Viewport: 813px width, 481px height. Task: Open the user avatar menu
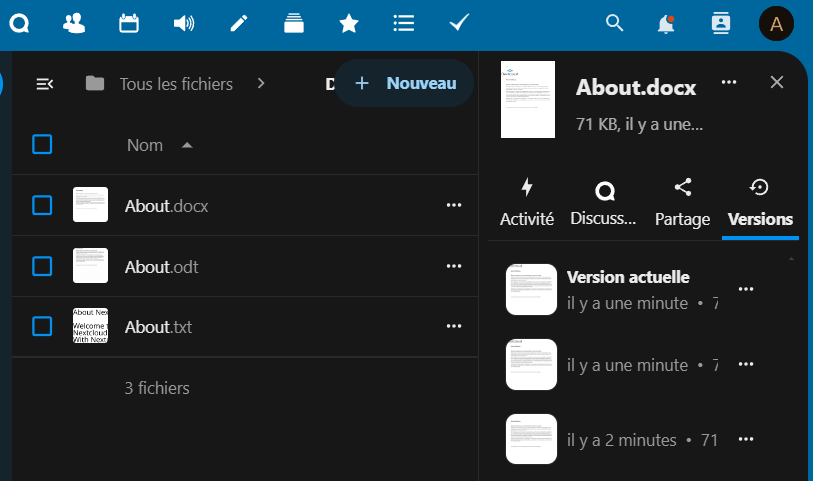[x=776, y=23]
